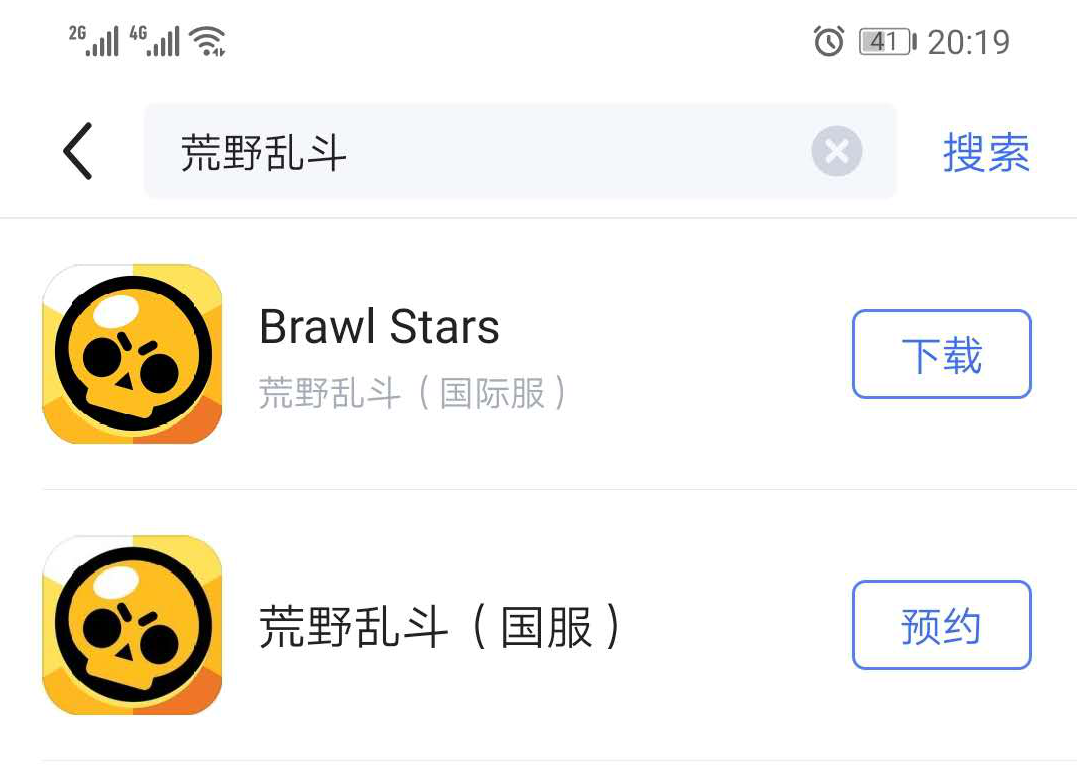
Task: Download Brawl Stars with 下载
Action: pos(941,354)
